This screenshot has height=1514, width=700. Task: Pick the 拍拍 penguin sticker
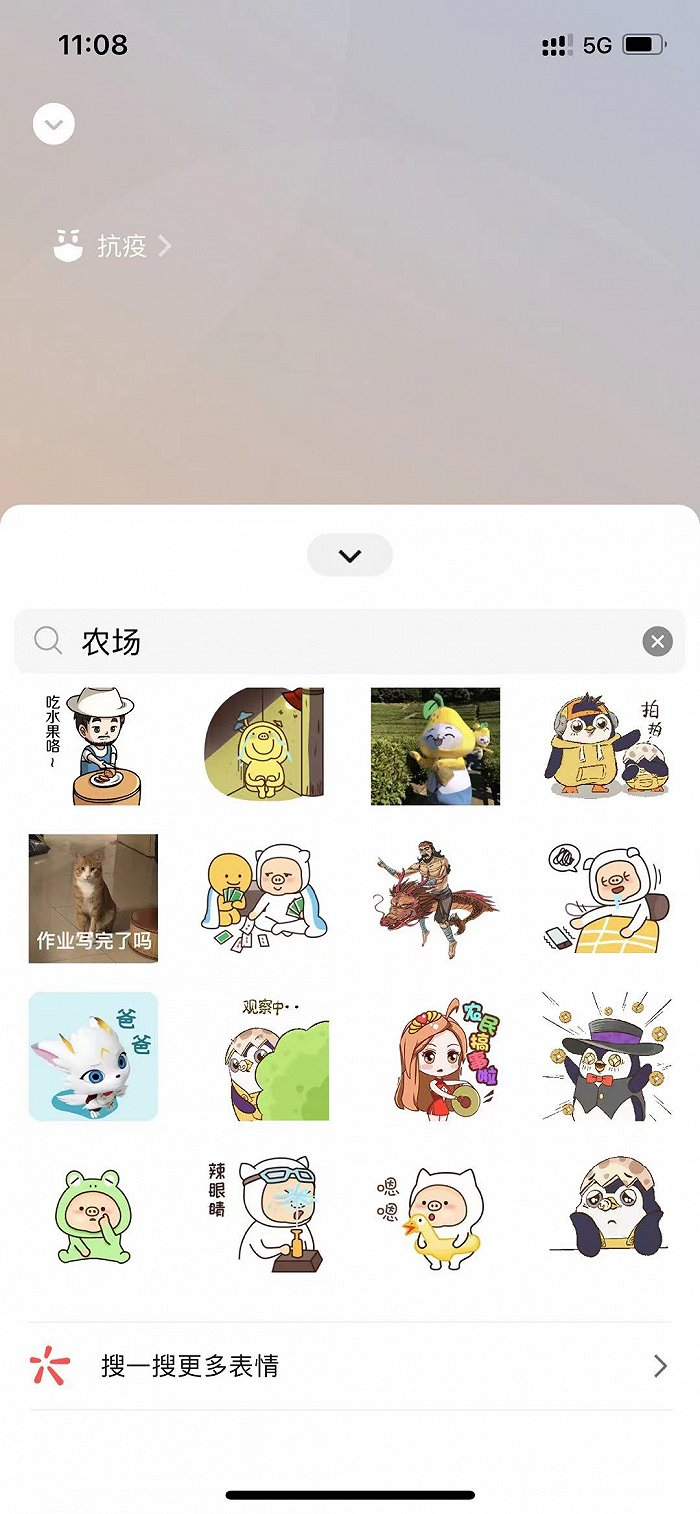pos(607,746)
